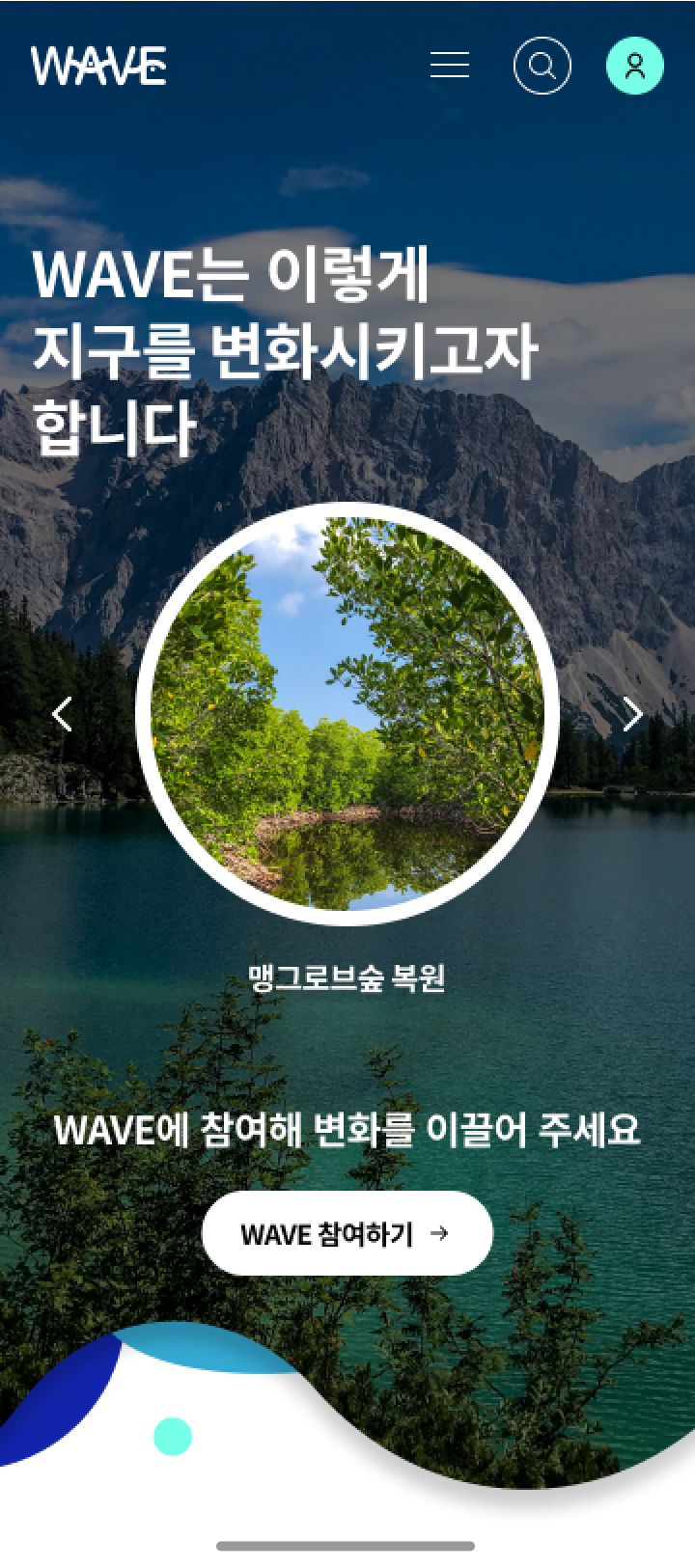
Task: Show the next carousel slide
Action: click(632, 714)
